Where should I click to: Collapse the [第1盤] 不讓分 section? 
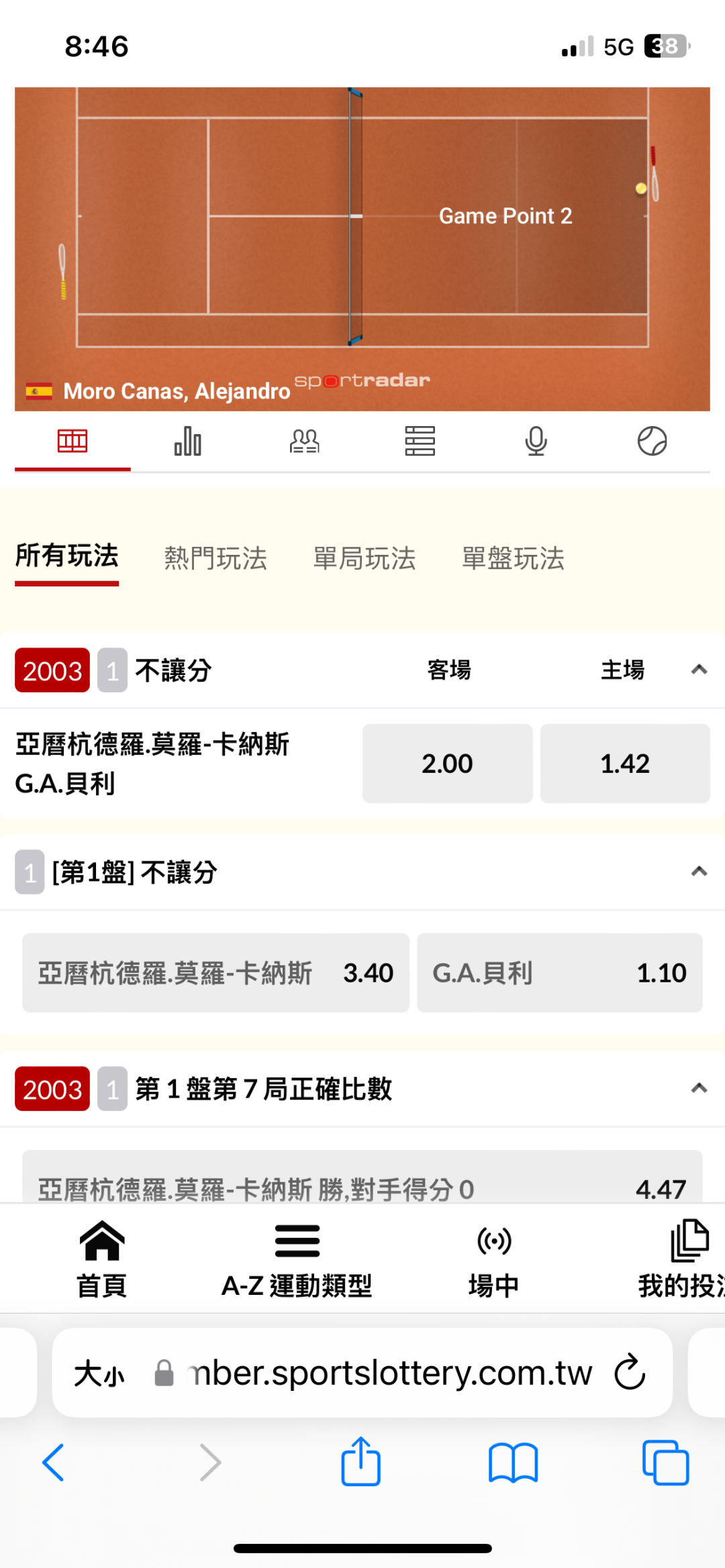coord(699,872)
